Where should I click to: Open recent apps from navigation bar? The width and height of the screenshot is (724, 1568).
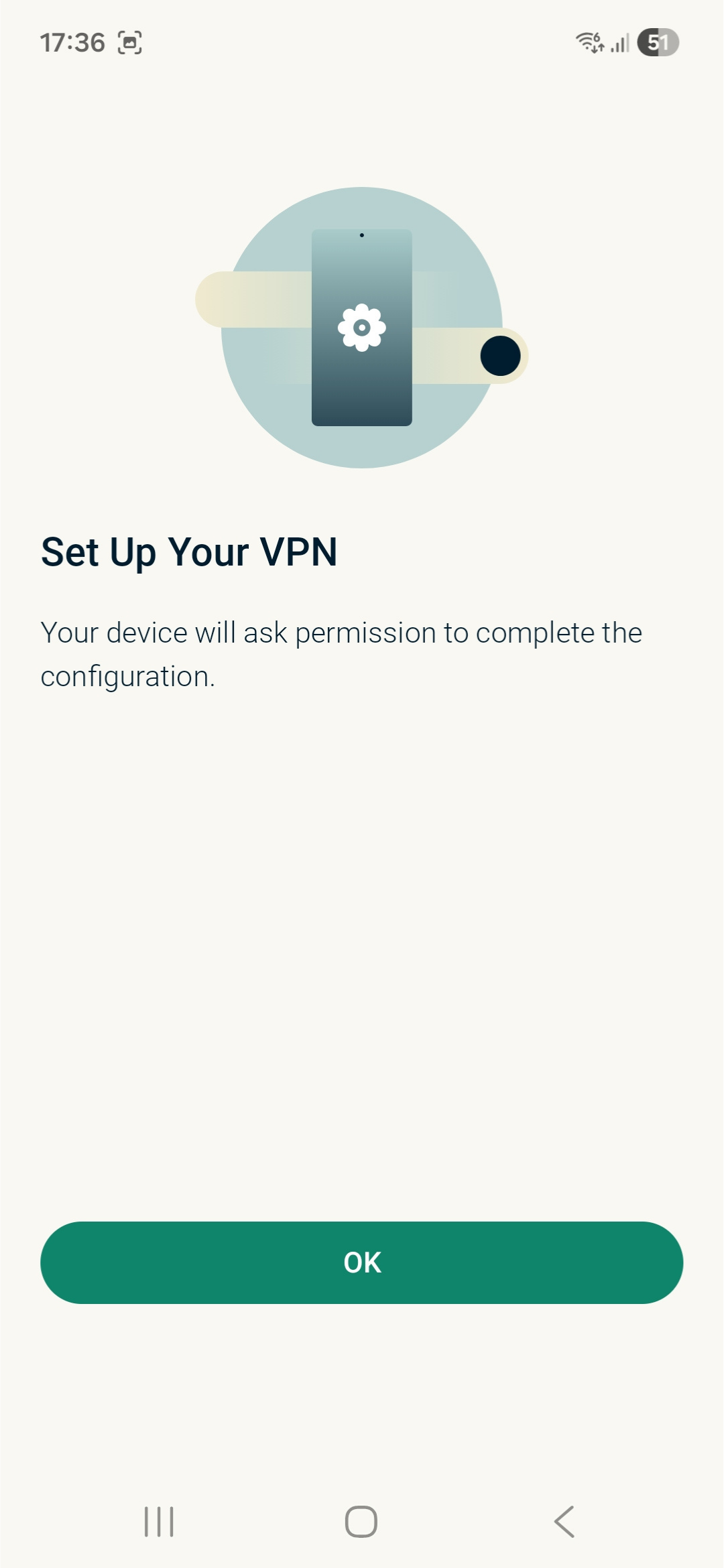tap(159, 1521)
